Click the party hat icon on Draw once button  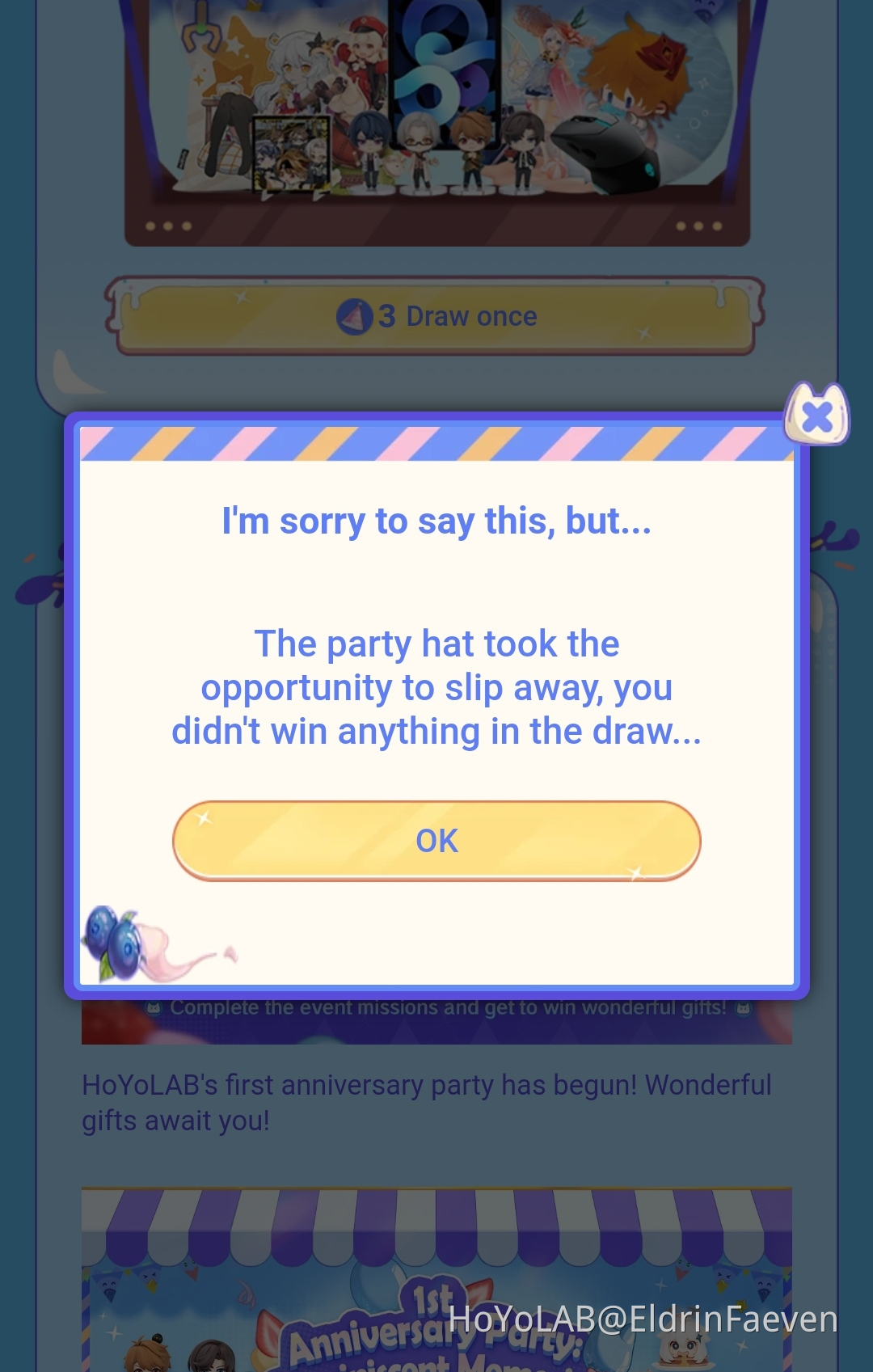353,316
